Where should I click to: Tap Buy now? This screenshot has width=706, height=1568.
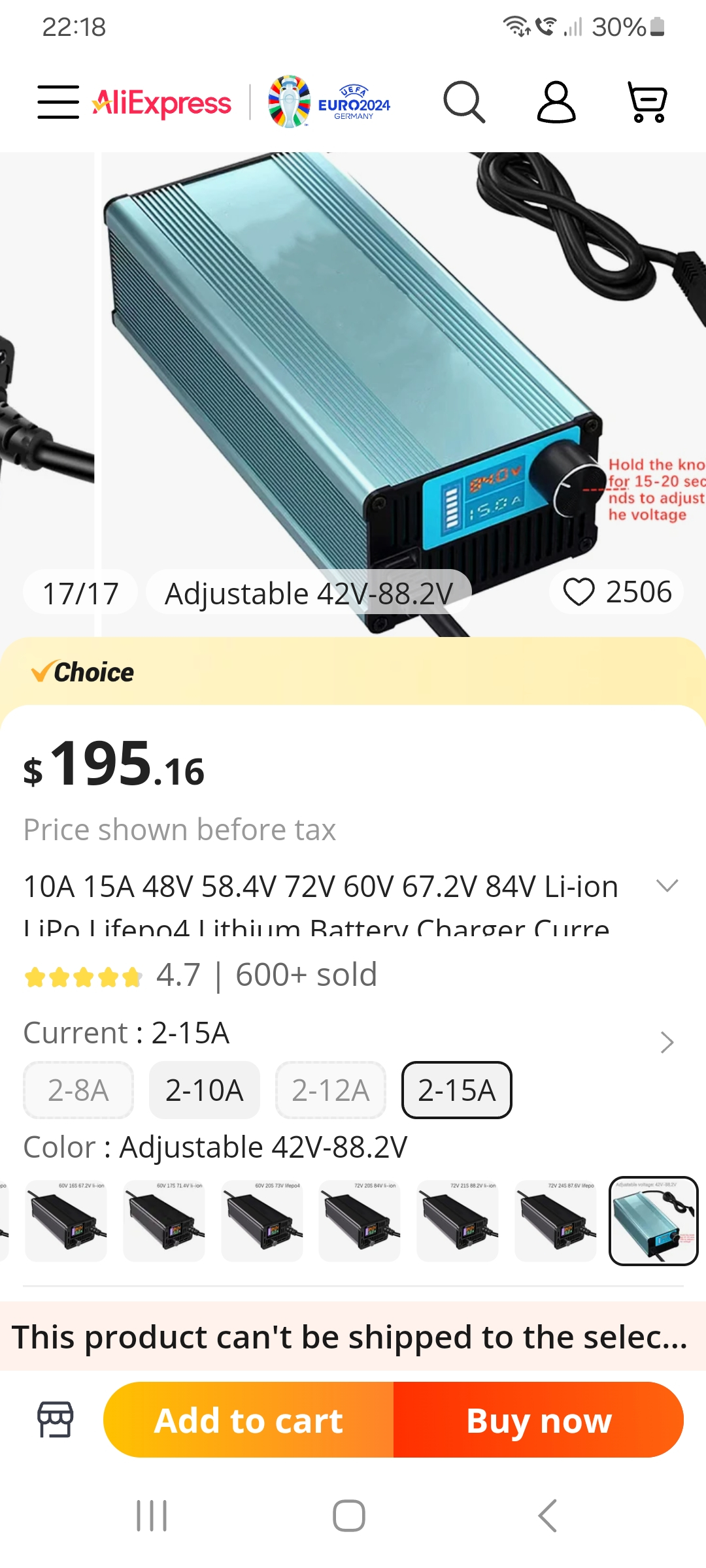click(539, 1420)
